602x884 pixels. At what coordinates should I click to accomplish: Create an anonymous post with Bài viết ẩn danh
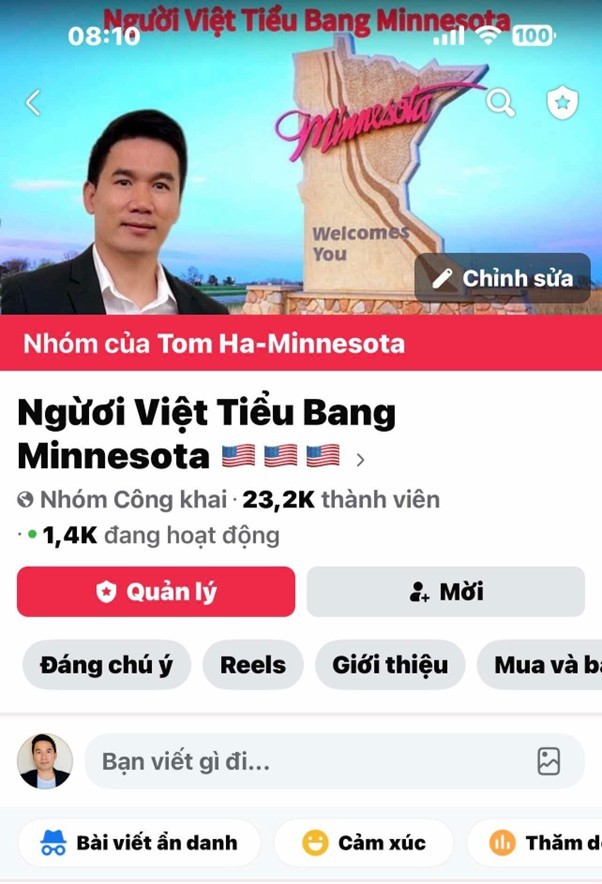coord(139,843)
